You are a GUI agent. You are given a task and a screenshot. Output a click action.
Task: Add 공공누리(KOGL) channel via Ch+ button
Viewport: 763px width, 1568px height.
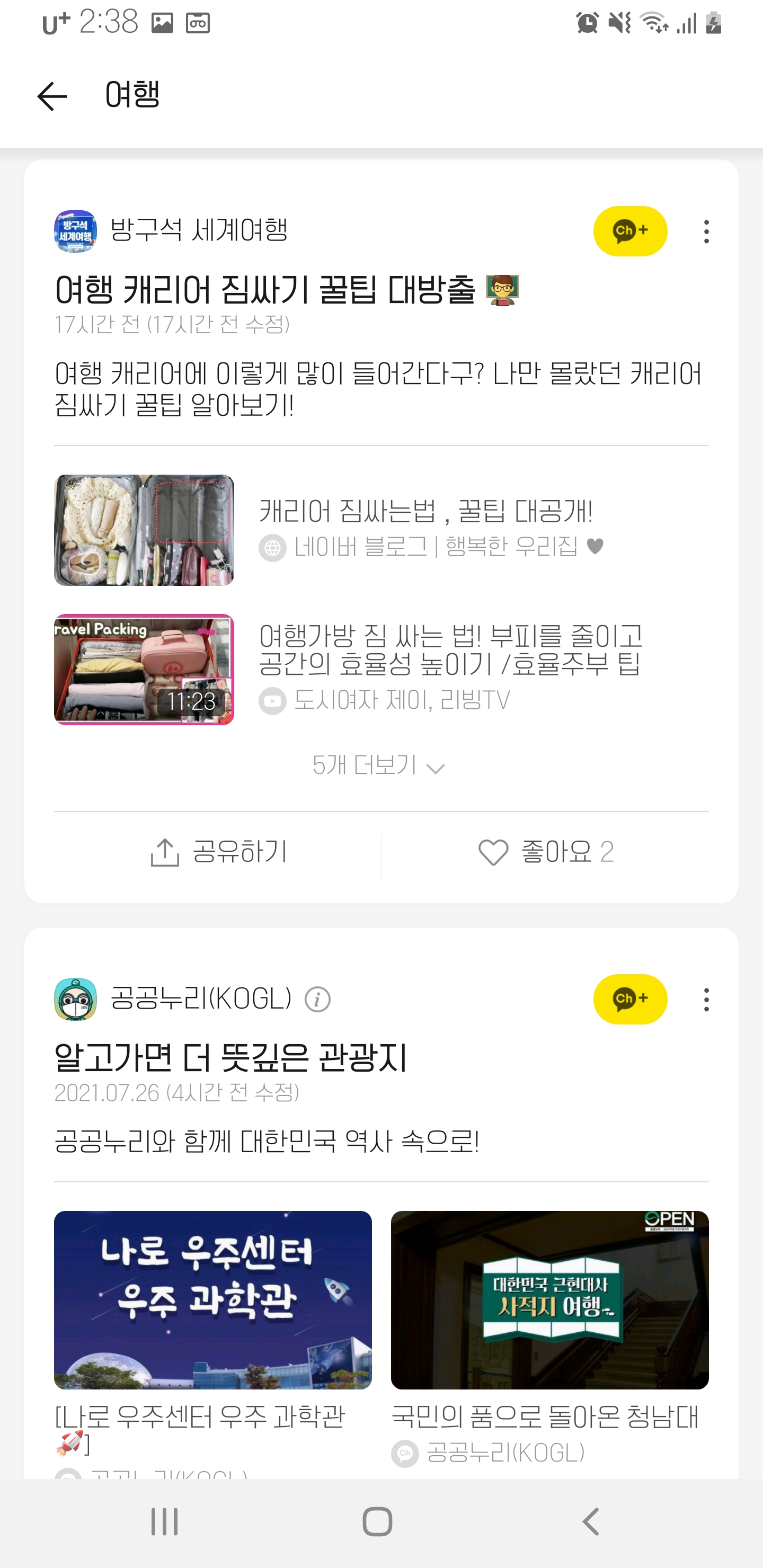coord(630,999)
